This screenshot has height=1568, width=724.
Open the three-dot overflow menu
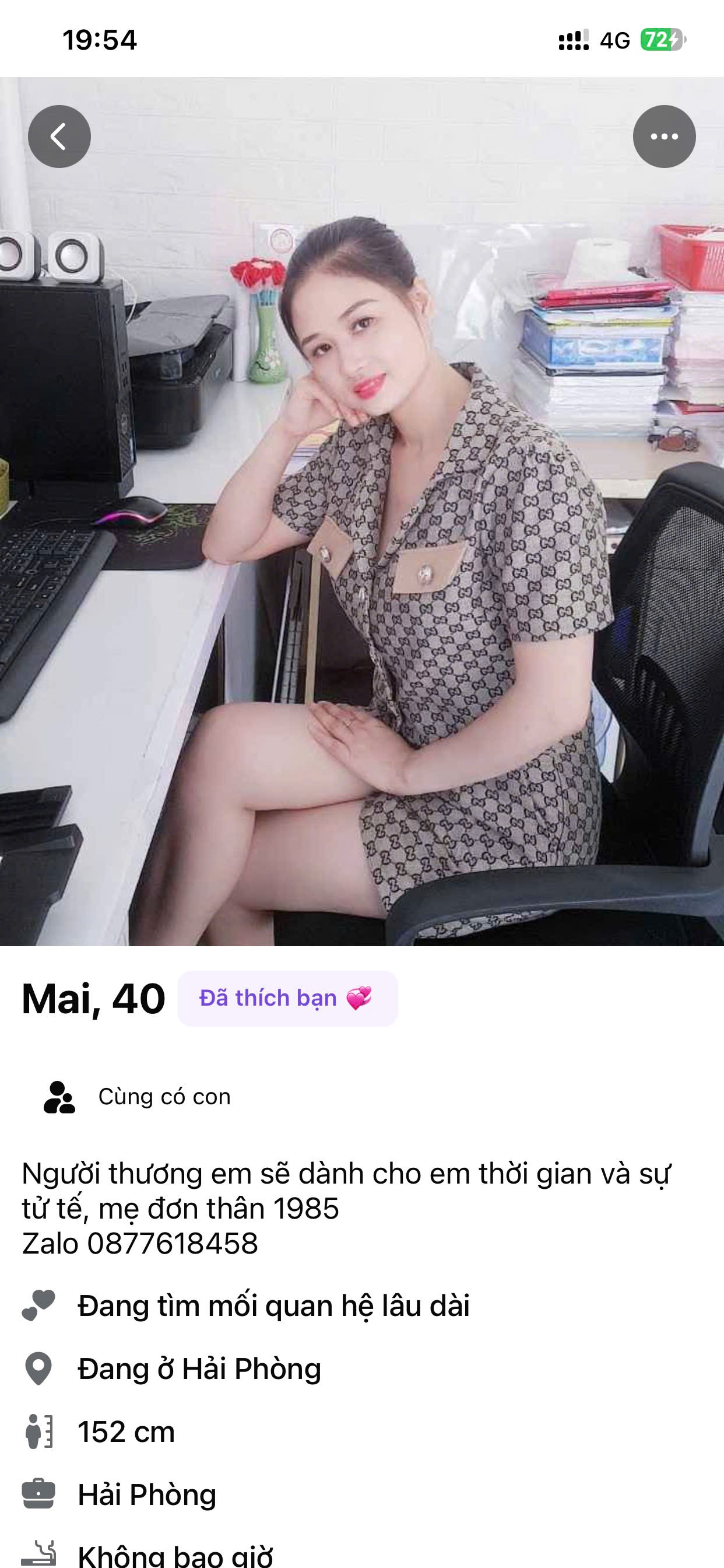pos(664,136)
